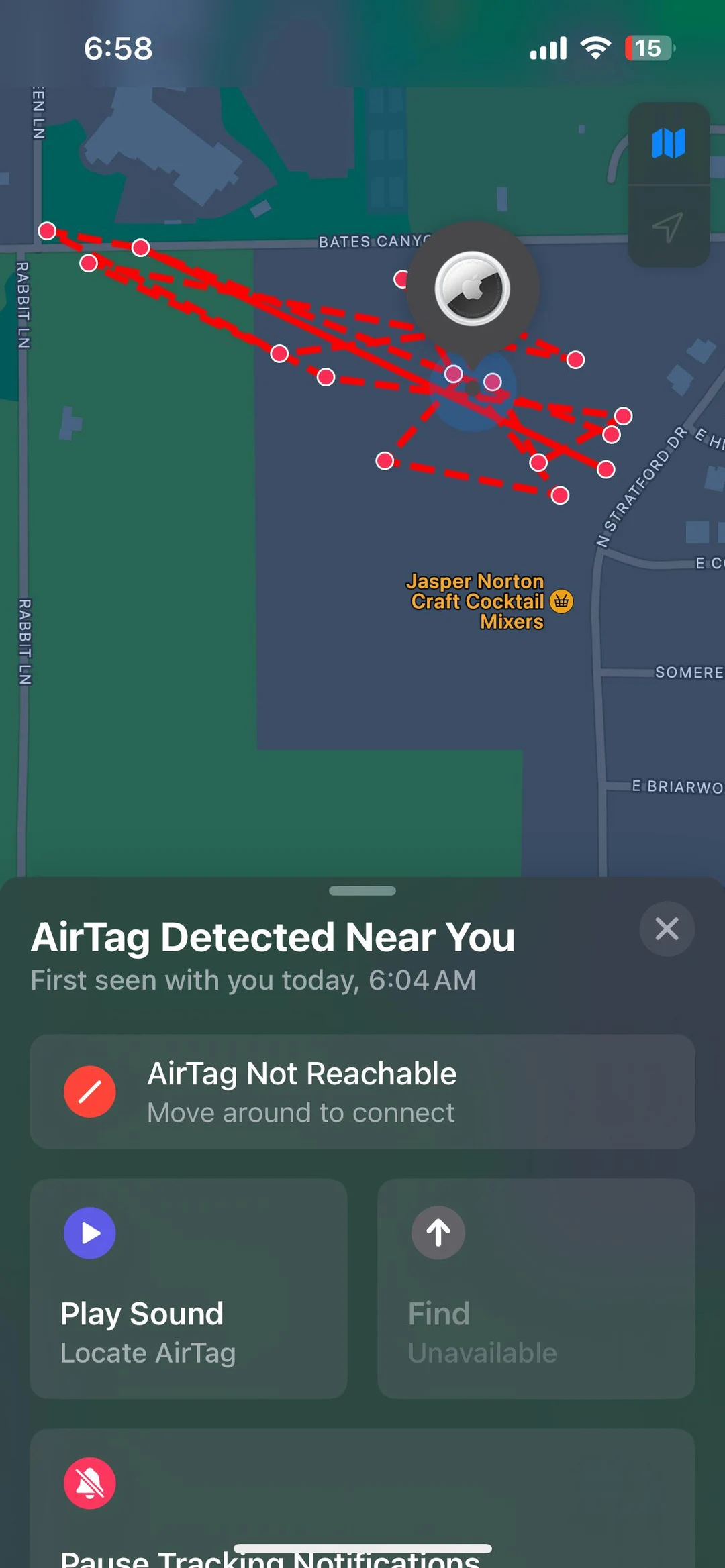Tap the Wi-Fi indicator in the status bar
This screenshot has width=725, height=1568.
click(x=595, y=47)
